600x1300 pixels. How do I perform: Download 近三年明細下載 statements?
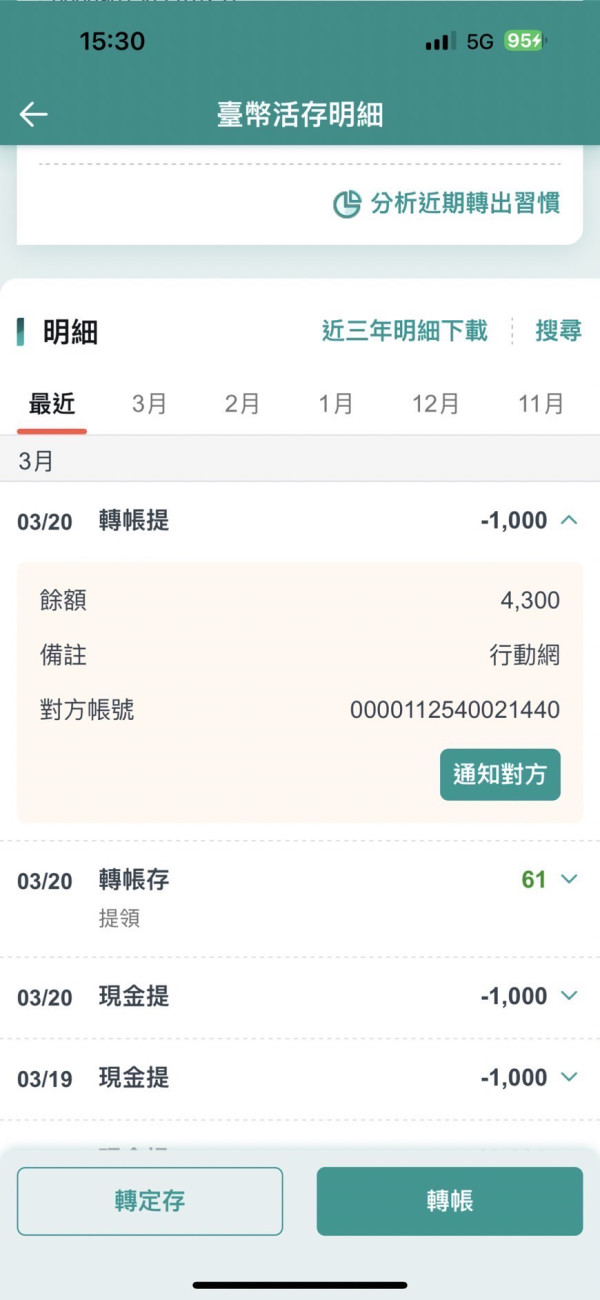pos(405,331)
